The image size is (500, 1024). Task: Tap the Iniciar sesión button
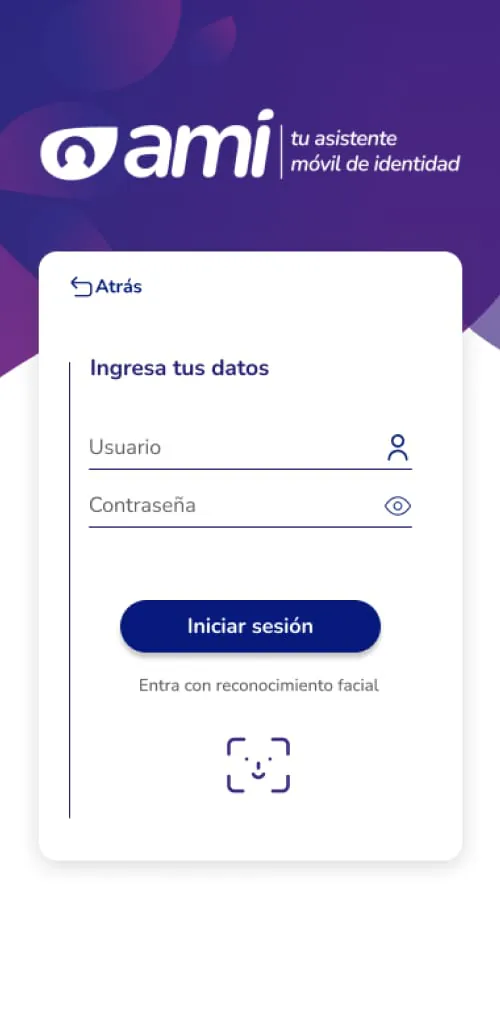[250, 626]
